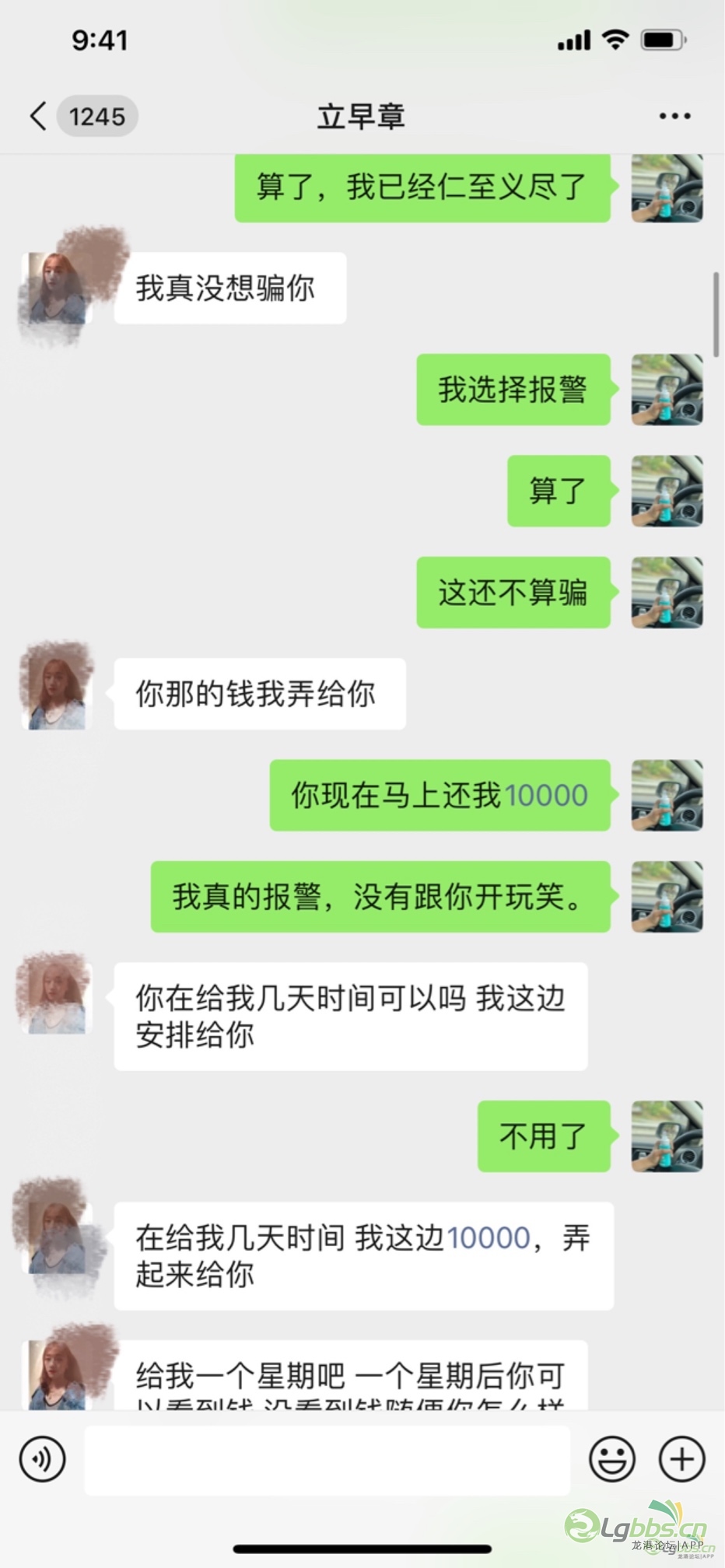Switch to voice message input
Viewport: 725px width, 1568px height.
click(43, 1459)
